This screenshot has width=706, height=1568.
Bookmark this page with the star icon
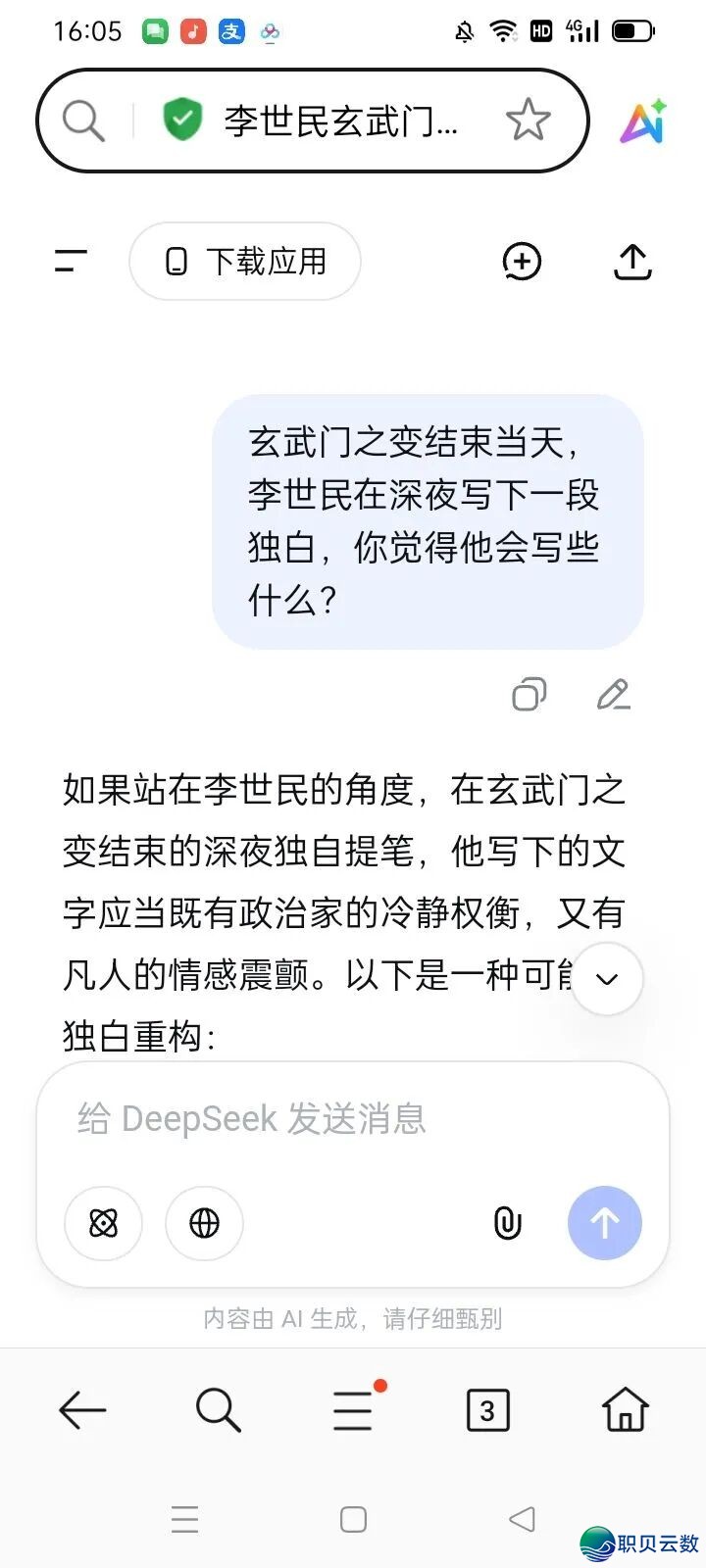click(x=528, y=121)
